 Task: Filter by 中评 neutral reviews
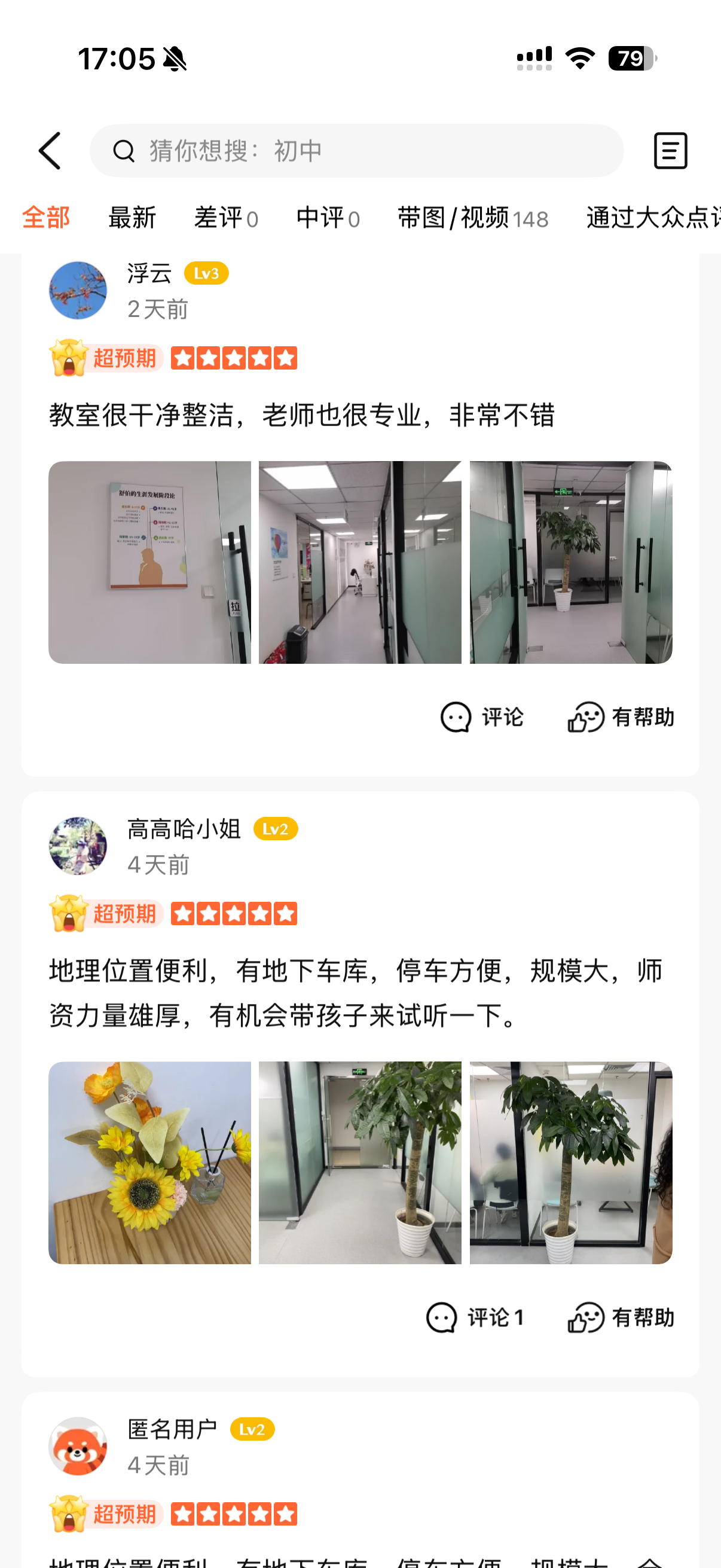point(328,218)
